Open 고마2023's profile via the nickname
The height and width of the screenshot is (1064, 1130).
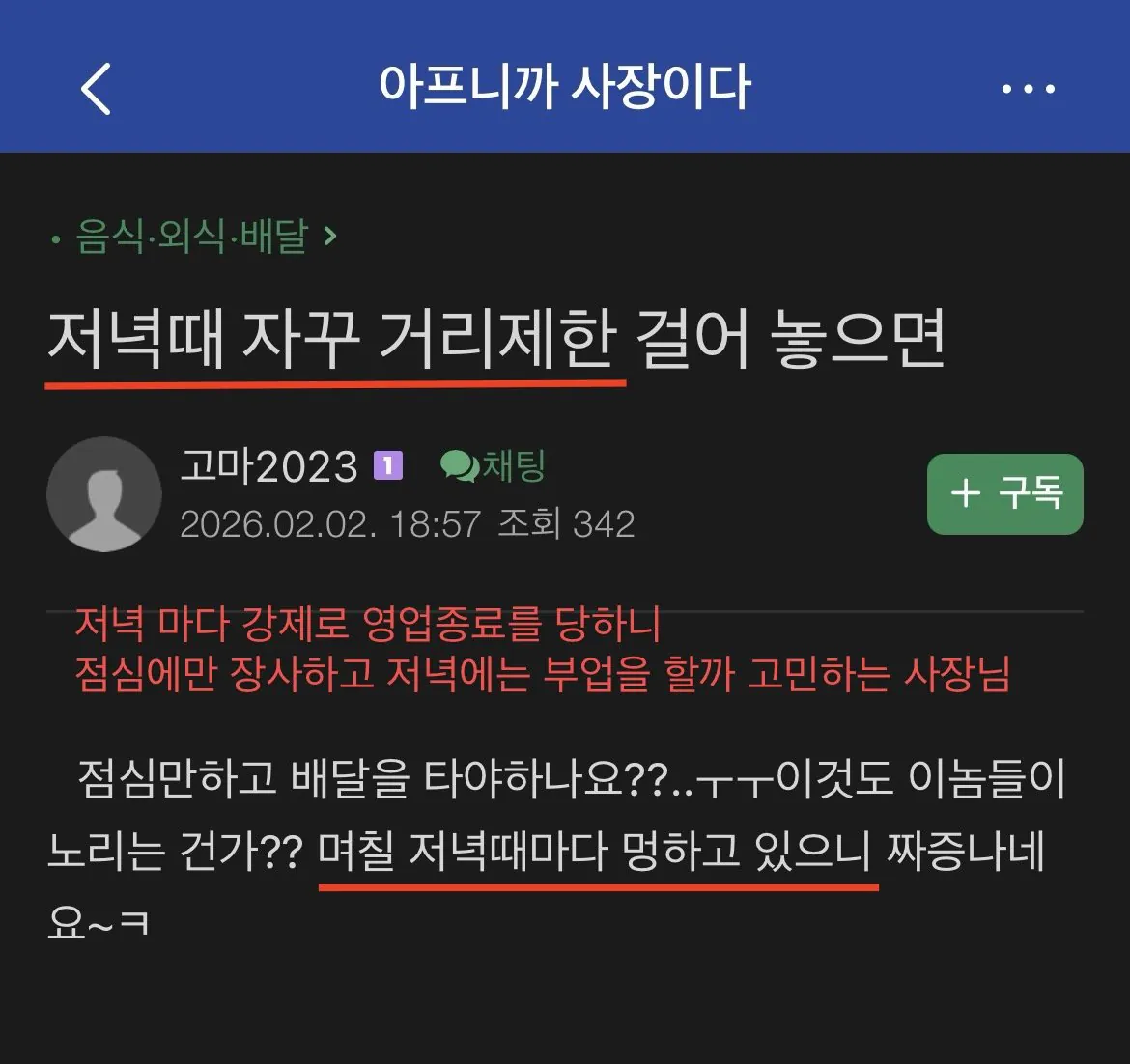click(x=268, y=468)
